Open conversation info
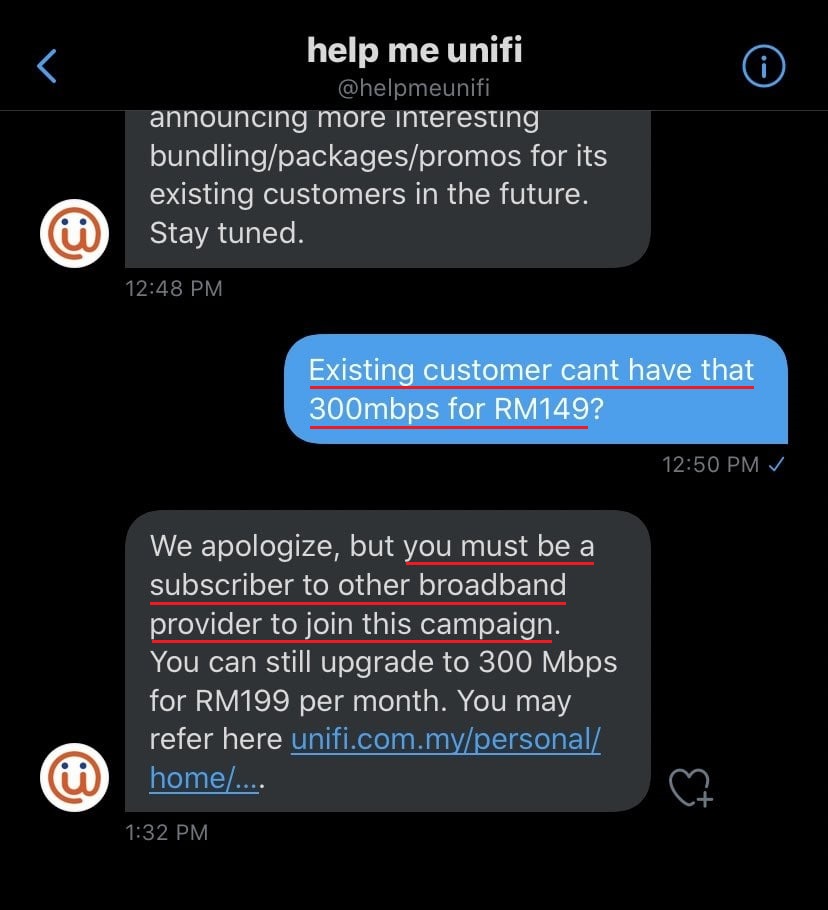This screenshot has width=828, height=910. (x=763, y=66)
